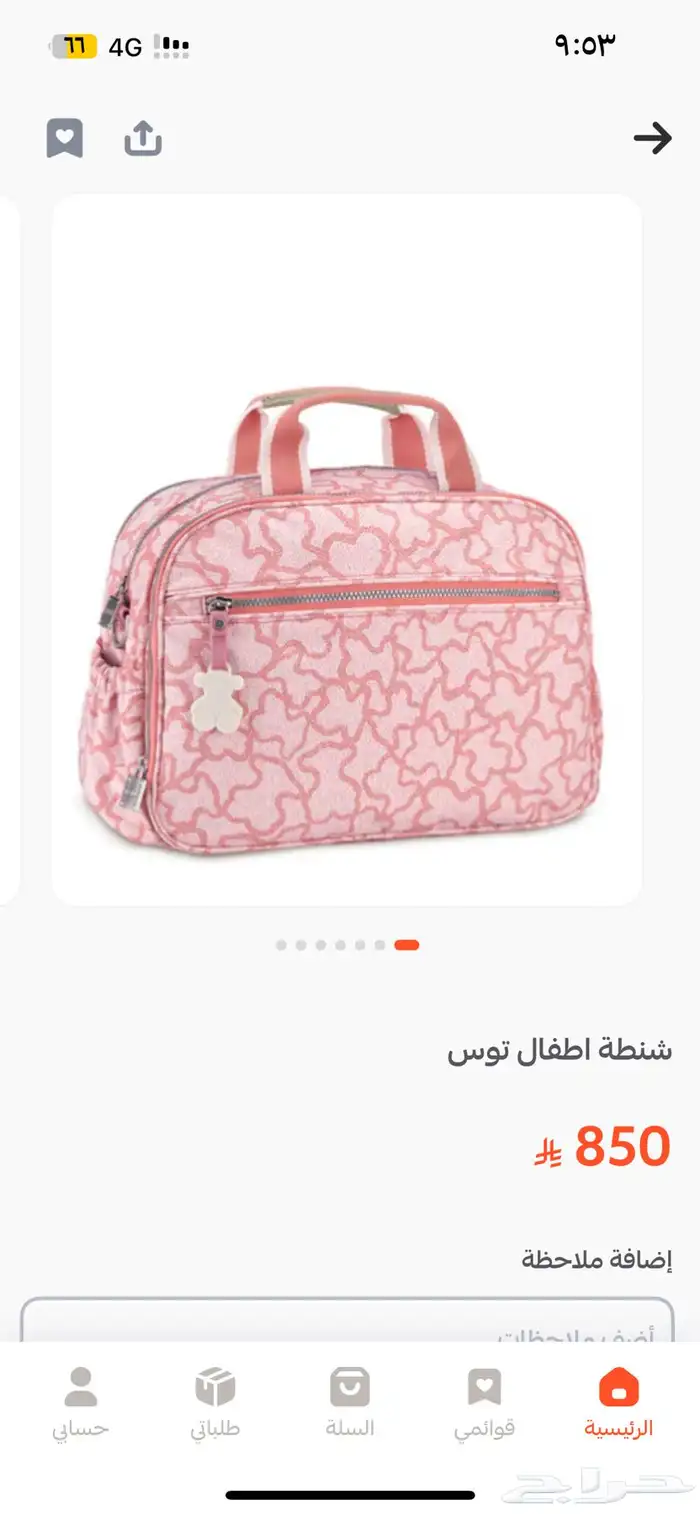Go back using the arrow icon
The image size is (700, 1514).
(652, 138)
